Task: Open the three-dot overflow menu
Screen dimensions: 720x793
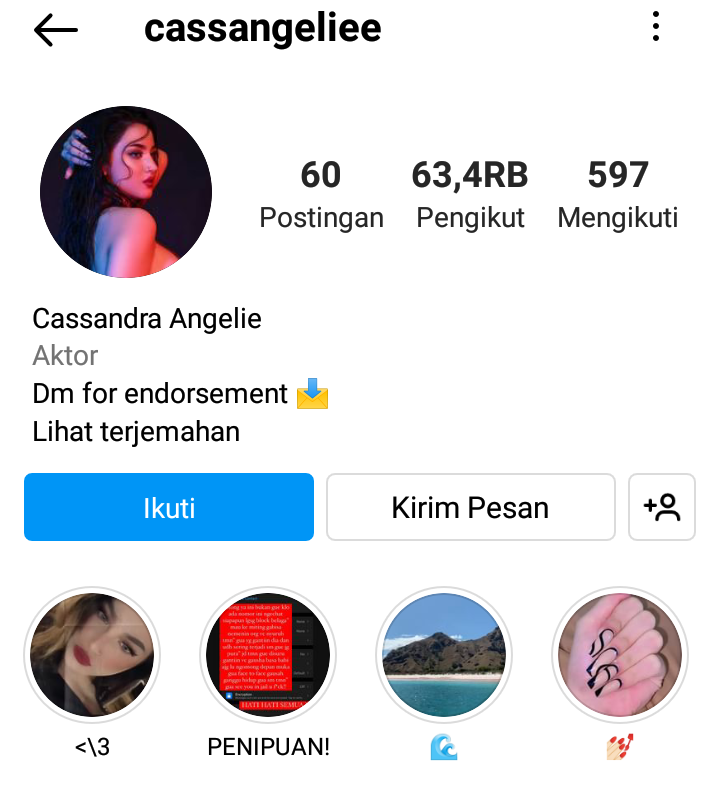Action: 656,27
